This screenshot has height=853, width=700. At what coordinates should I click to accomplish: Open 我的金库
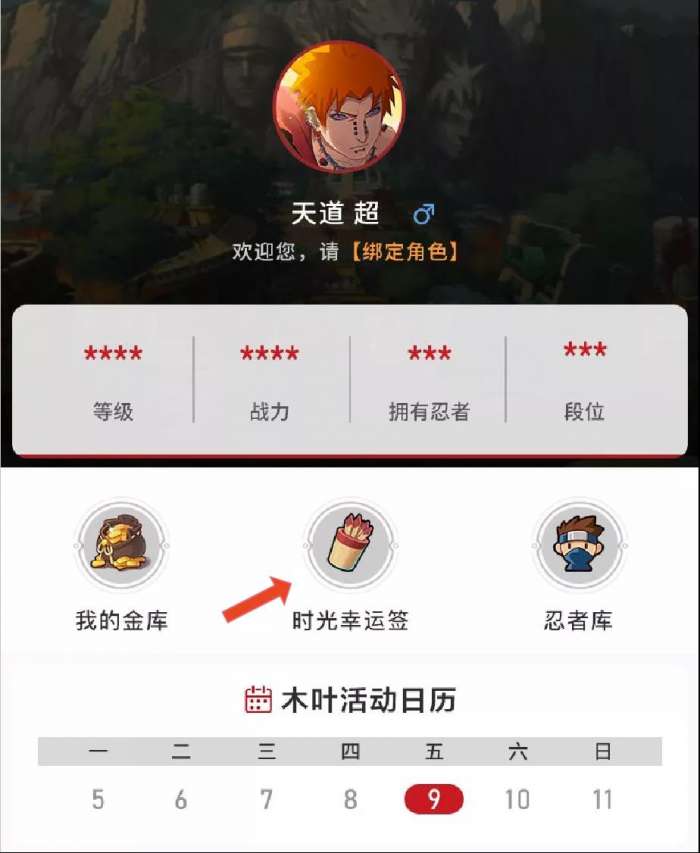tap(121, 547)
